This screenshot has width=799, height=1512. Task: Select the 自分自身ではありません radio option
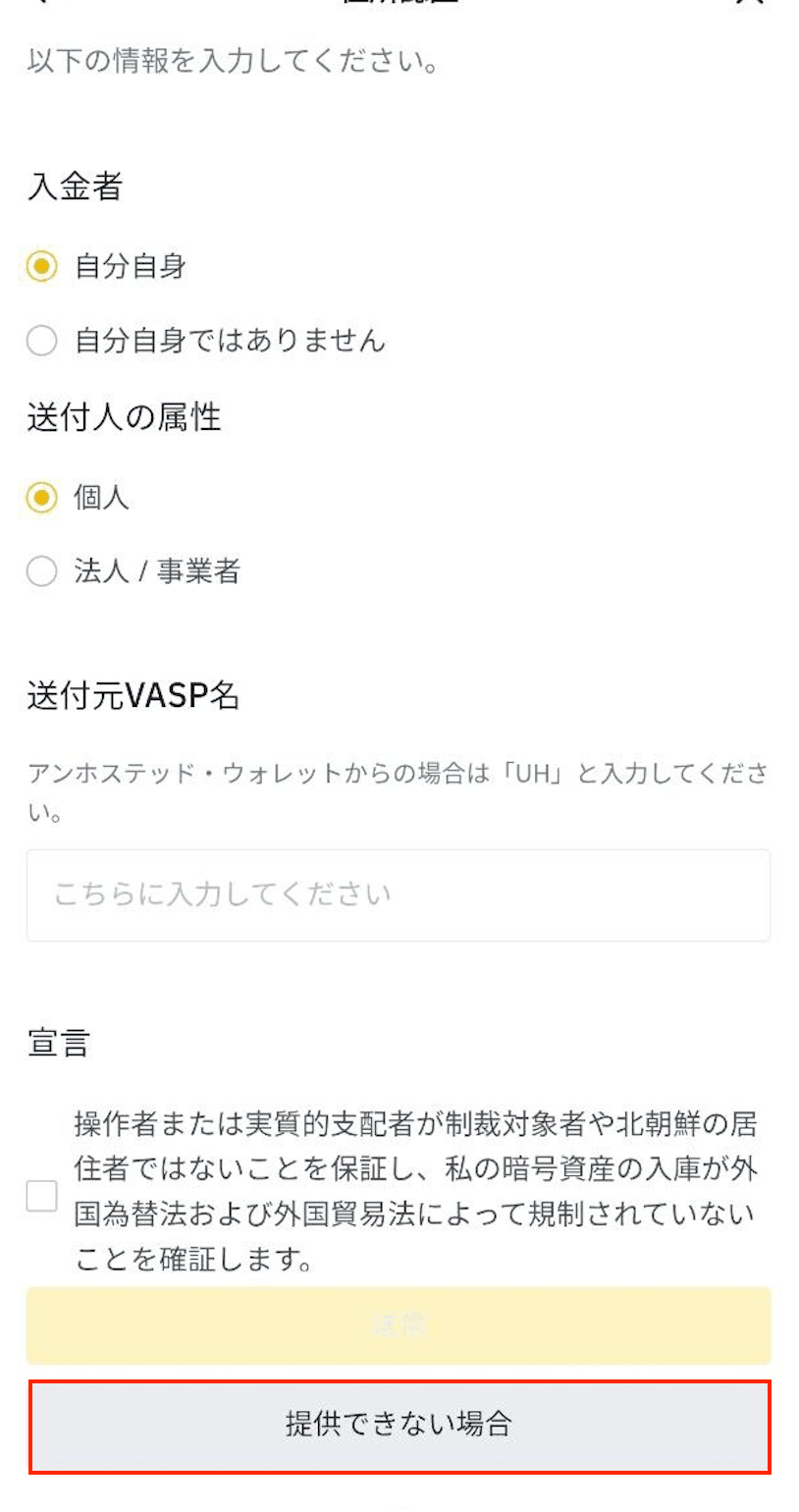(41, 341)
